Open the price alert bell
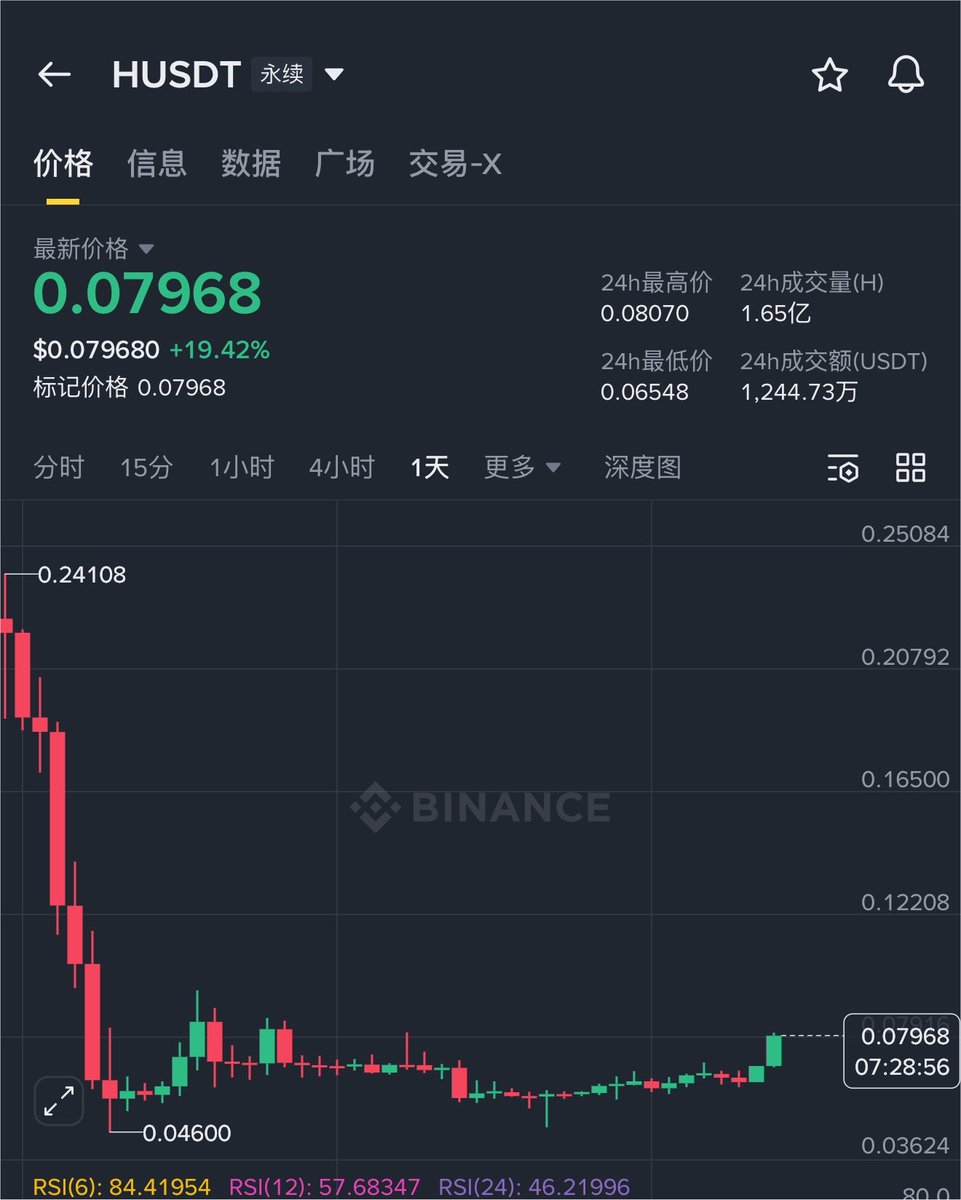The height and width of the screenshot is (1200, 961). [906, 75]
